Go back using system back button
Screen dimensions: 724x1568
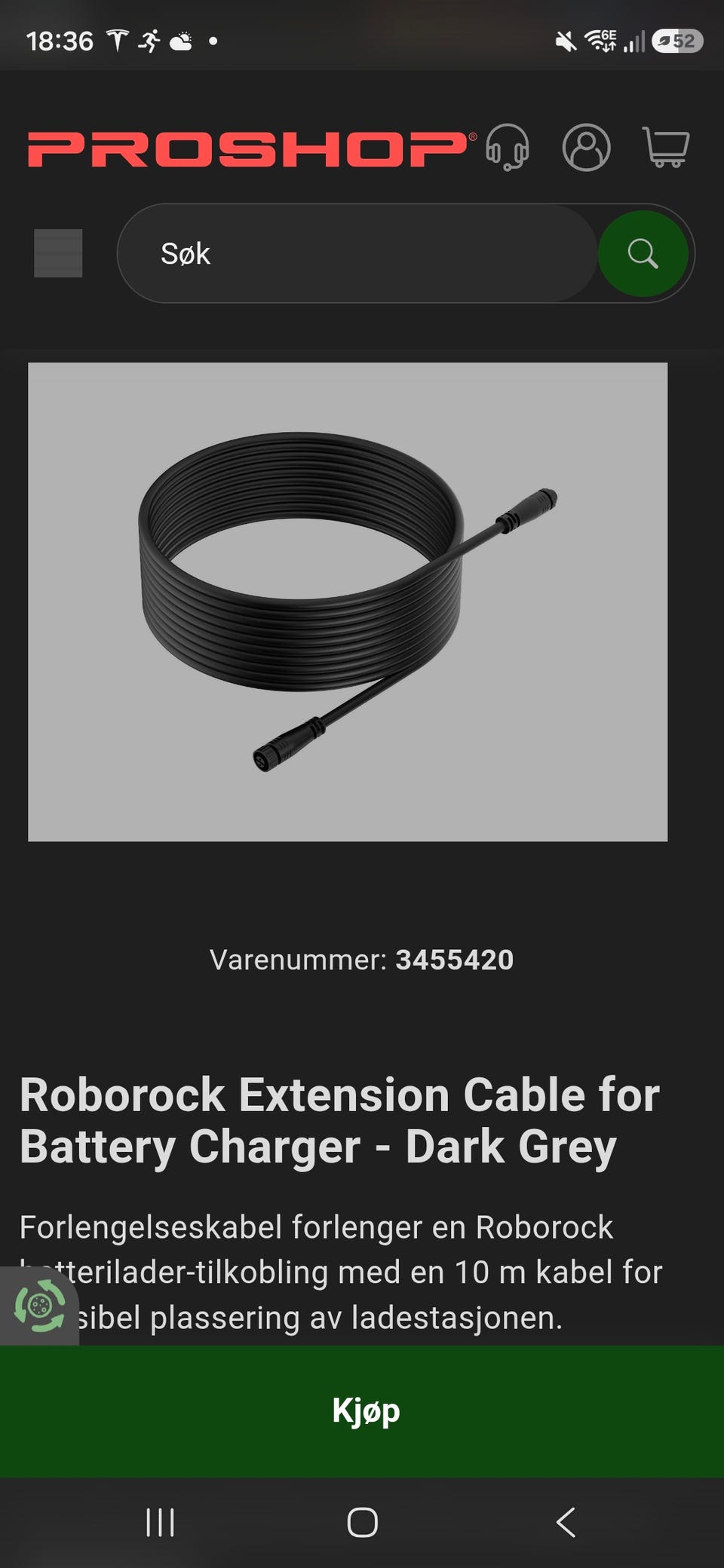566,1522
